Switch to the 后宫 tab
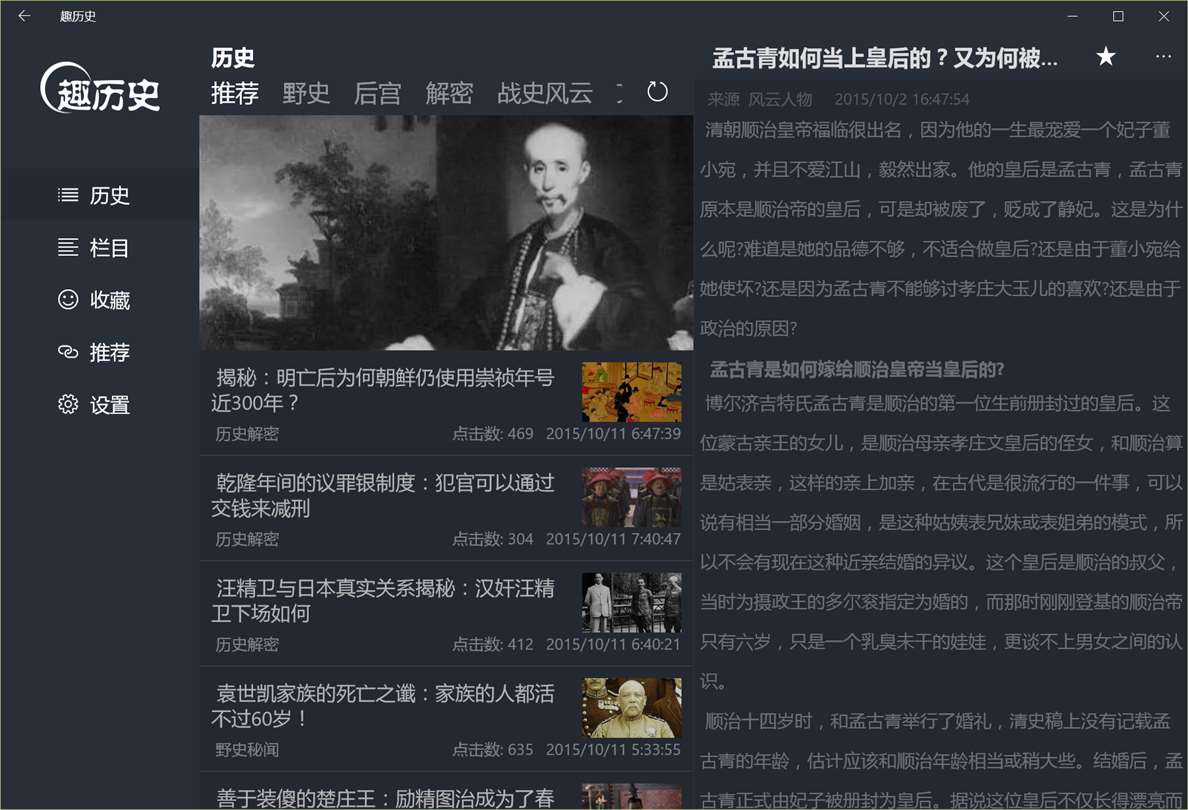The width and height of the screenshot is (1188, 810). pos(377,93)
